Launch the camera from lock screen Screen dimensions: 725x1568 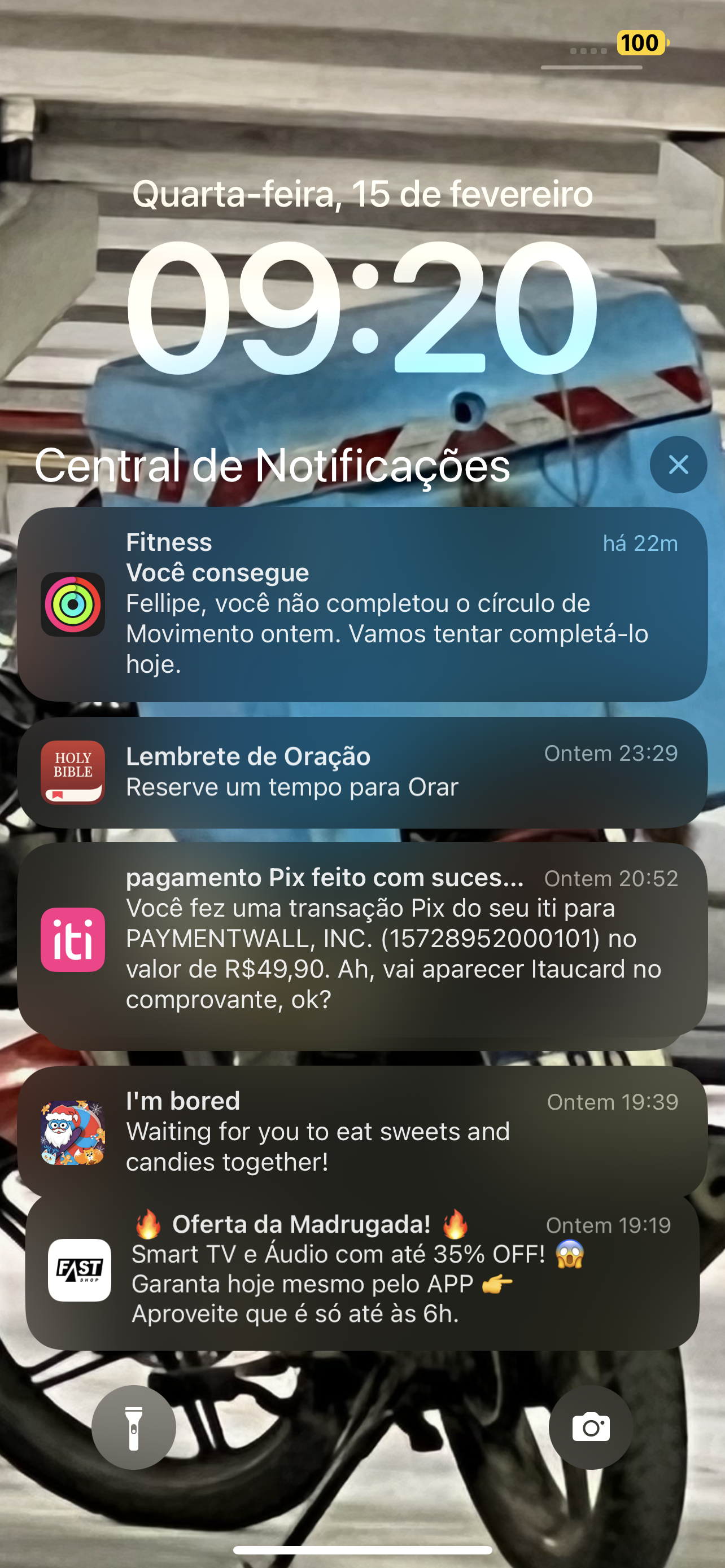pos(591,1427)
